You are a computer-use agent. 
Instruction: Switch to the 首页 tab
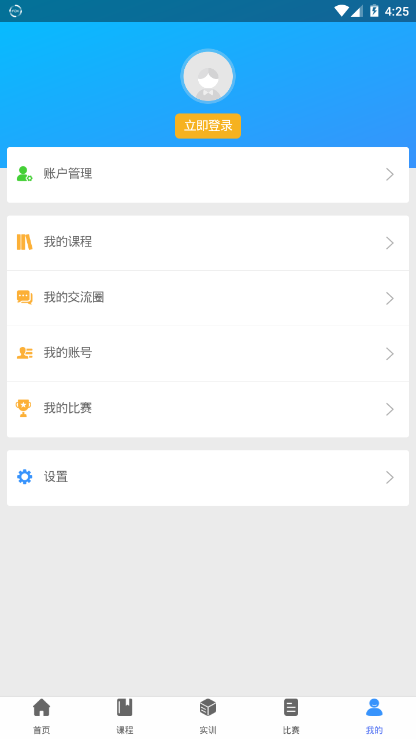coord(41,717)
